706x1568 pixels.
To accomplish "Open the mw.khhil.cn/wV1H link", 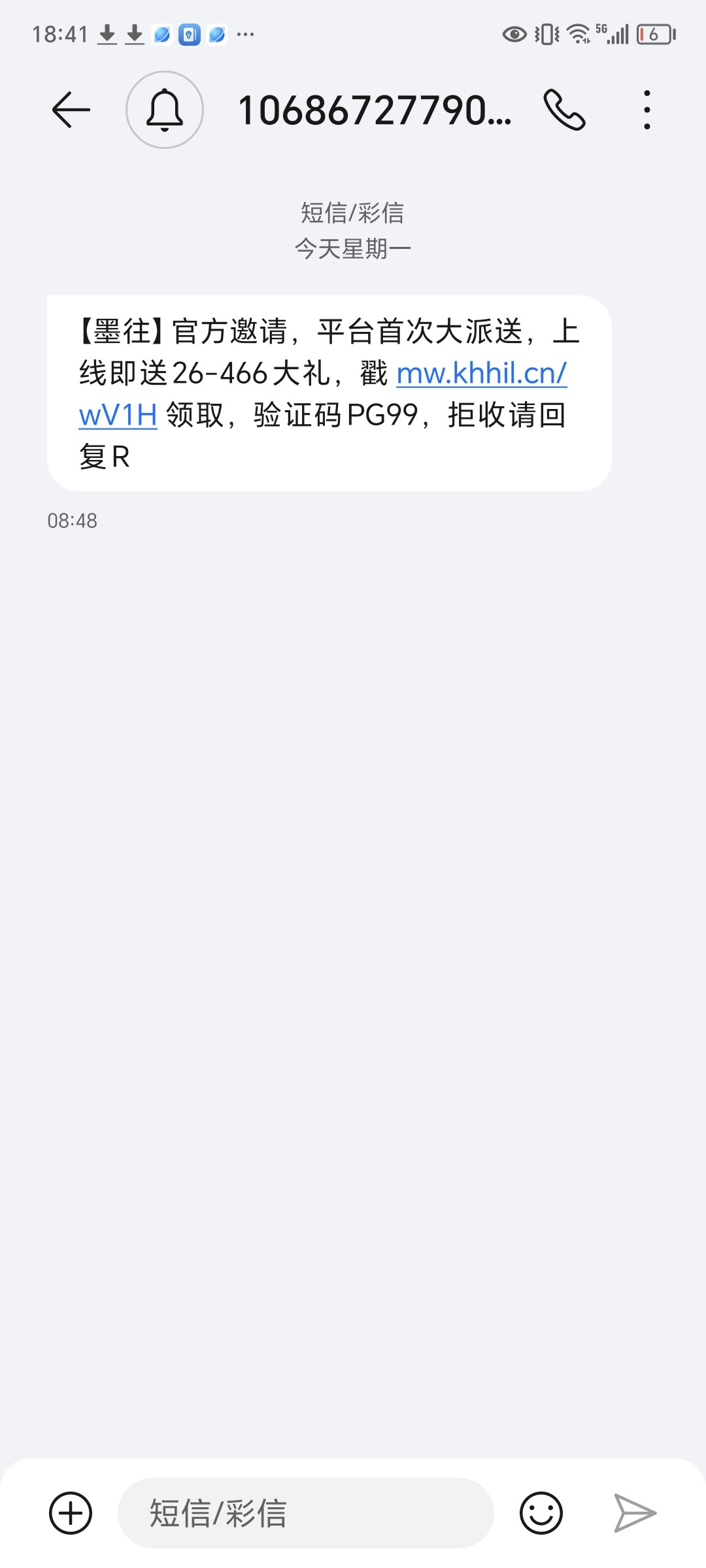I will point(481,374).
